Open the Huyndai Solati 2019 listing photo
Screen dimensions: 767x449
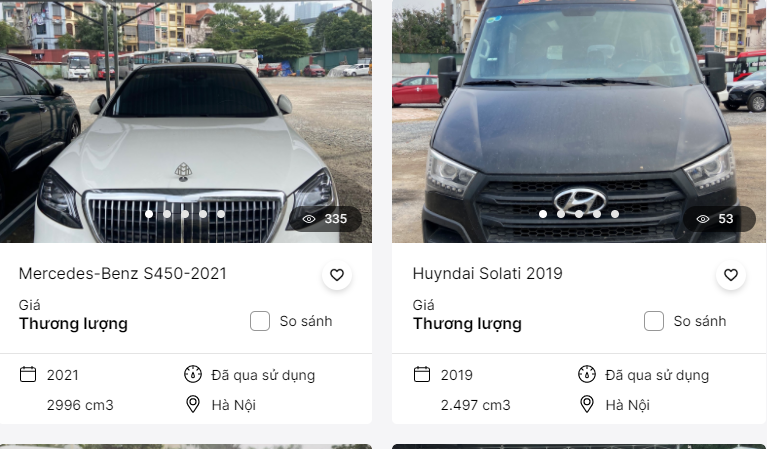click(x=579, y=120)
